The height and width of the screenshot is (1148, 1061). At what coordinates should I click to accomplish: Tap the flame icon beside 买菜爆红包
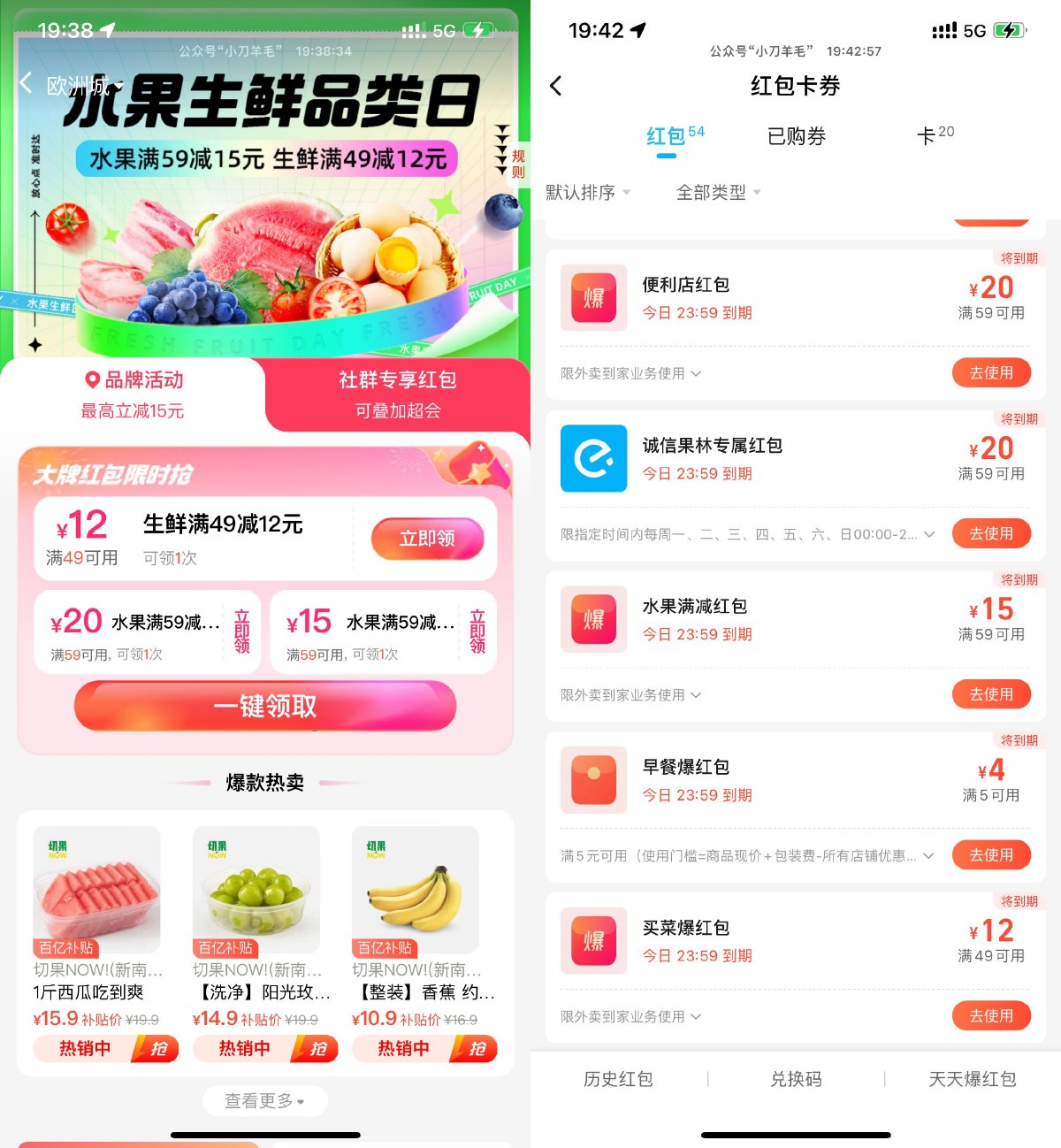click(593, 941)
